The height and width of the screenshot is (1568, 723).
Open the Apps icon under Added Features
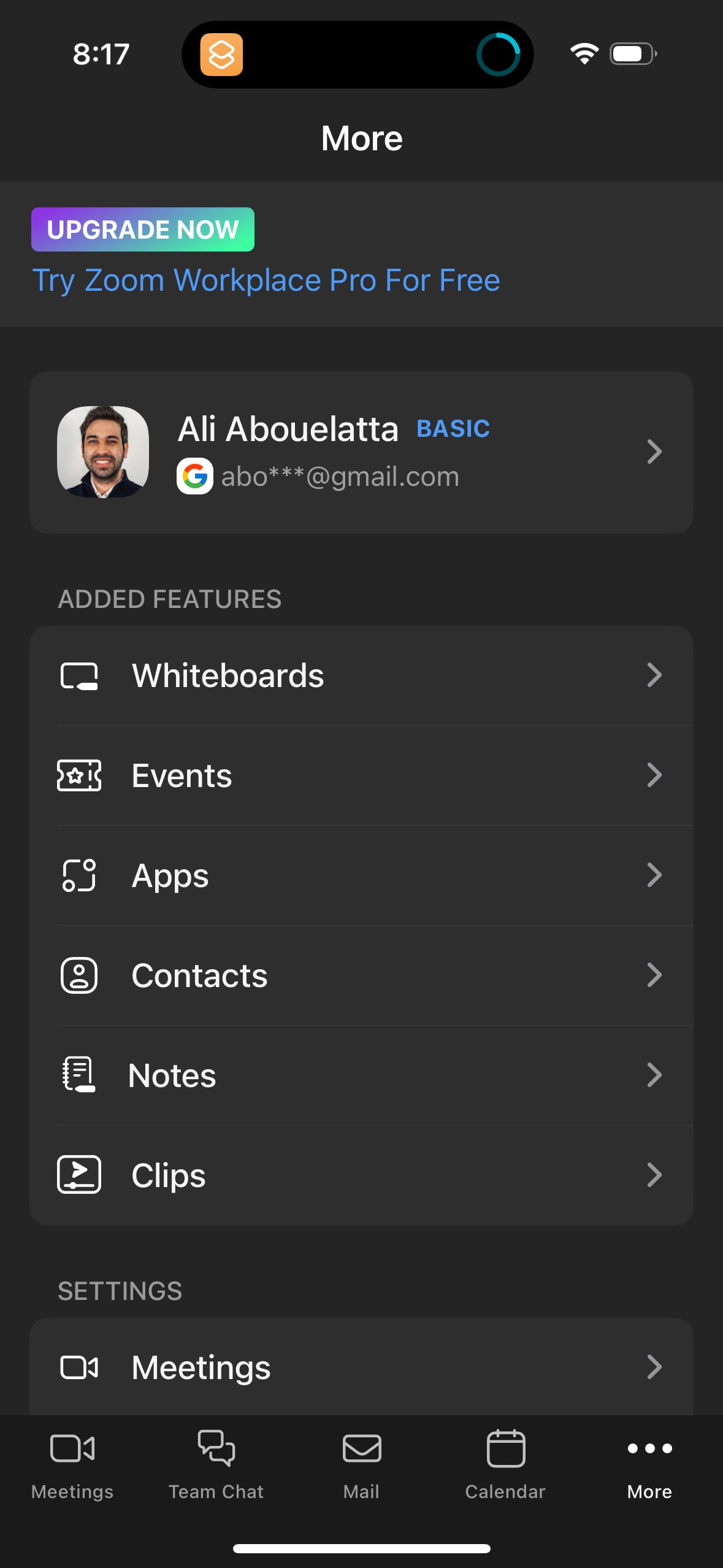pyautogui.click(x=78, y=875)
